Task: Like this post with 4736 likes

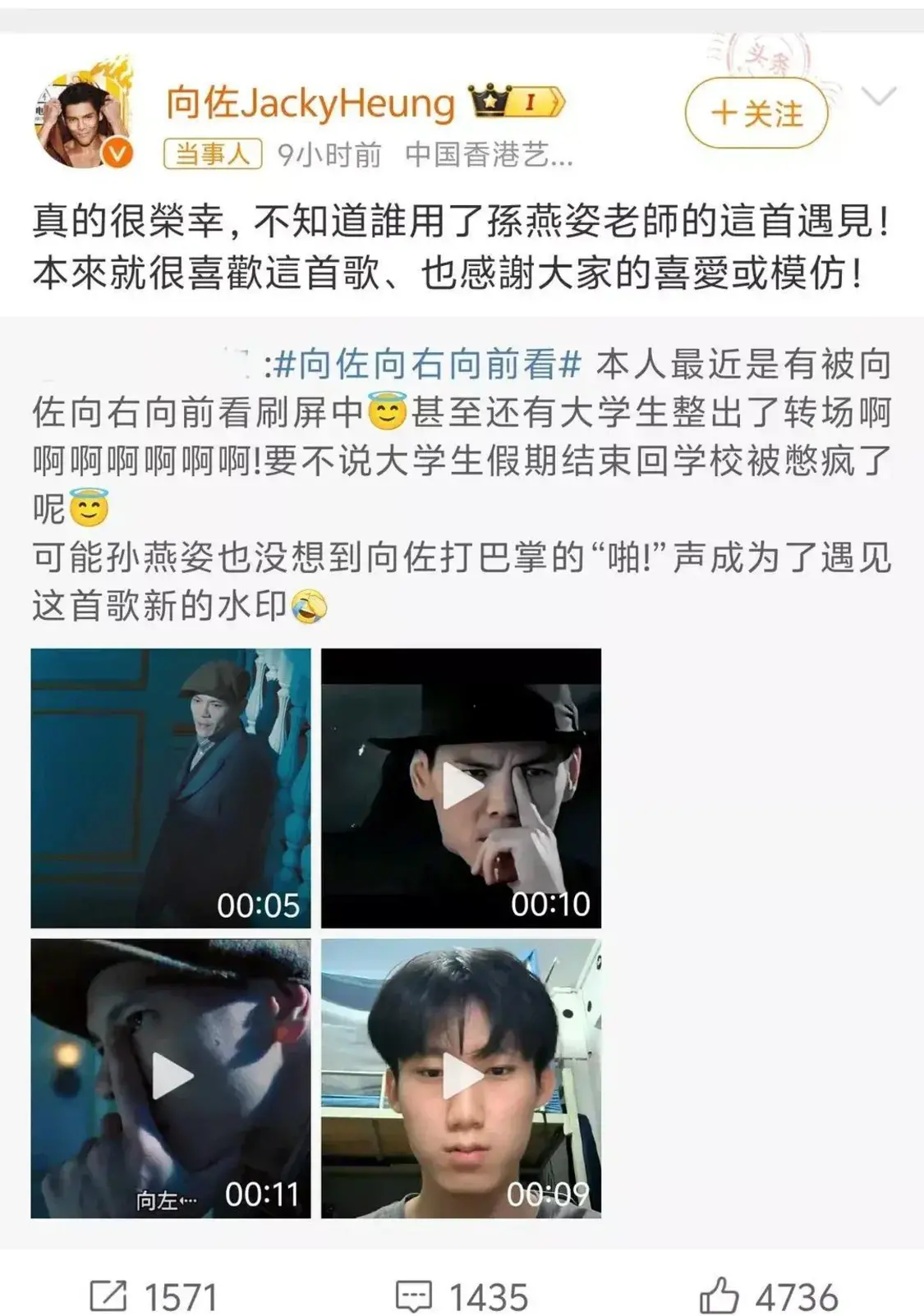Action: (769, 1297)
